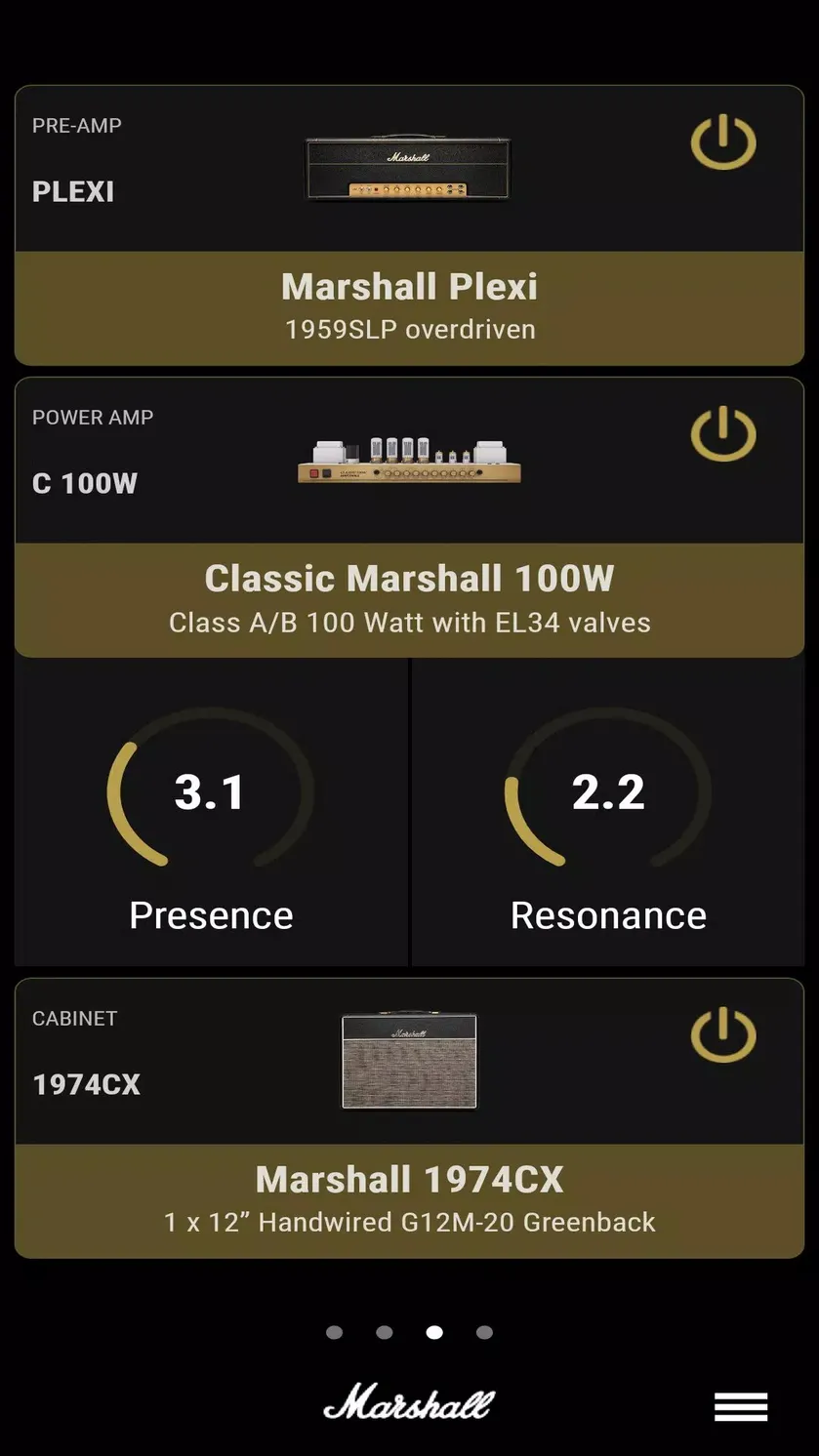Go to the fourth page indicator dot
Screen dimensions: 819x1456
(484, 1332)
